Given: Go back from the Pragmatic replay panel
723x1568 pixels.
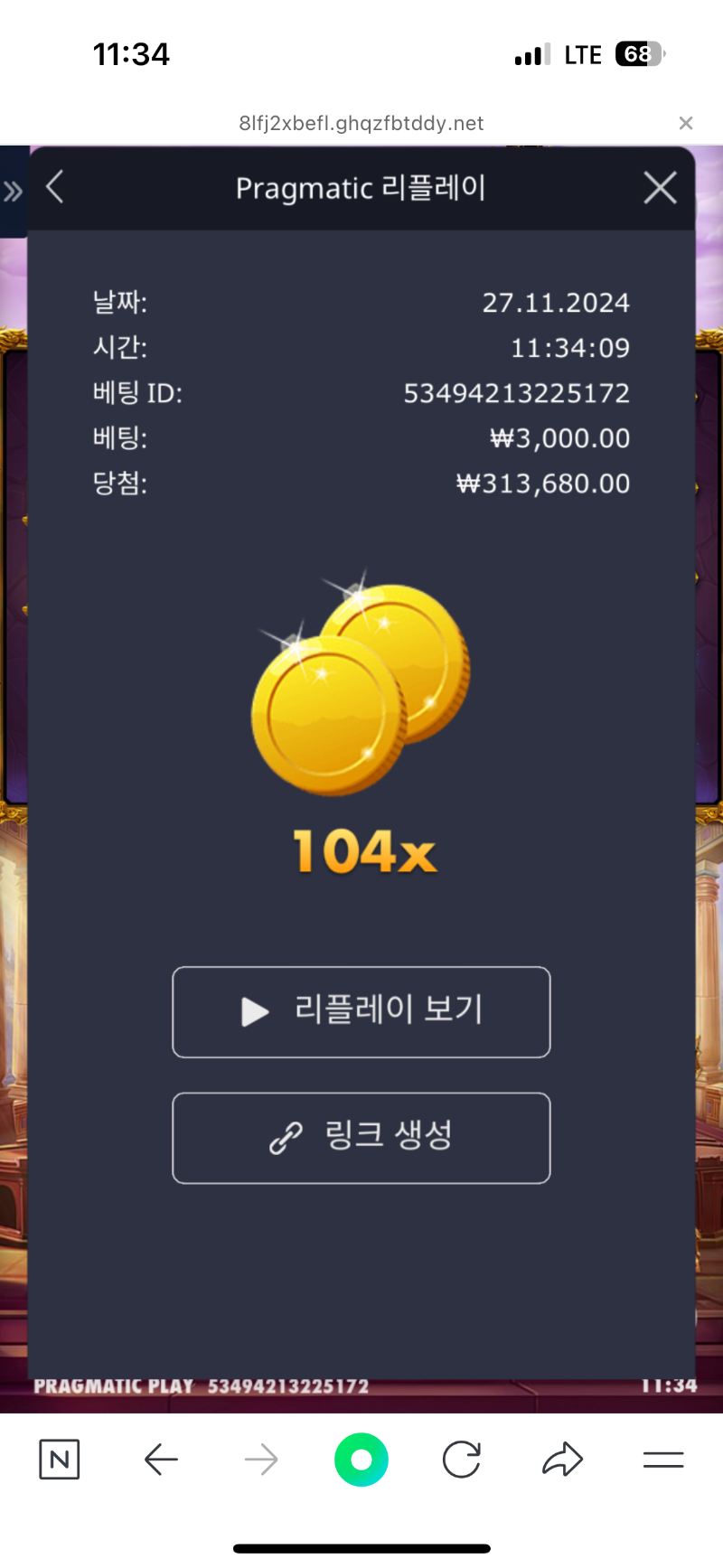Looking at the screenshot, I should (55, 187).
